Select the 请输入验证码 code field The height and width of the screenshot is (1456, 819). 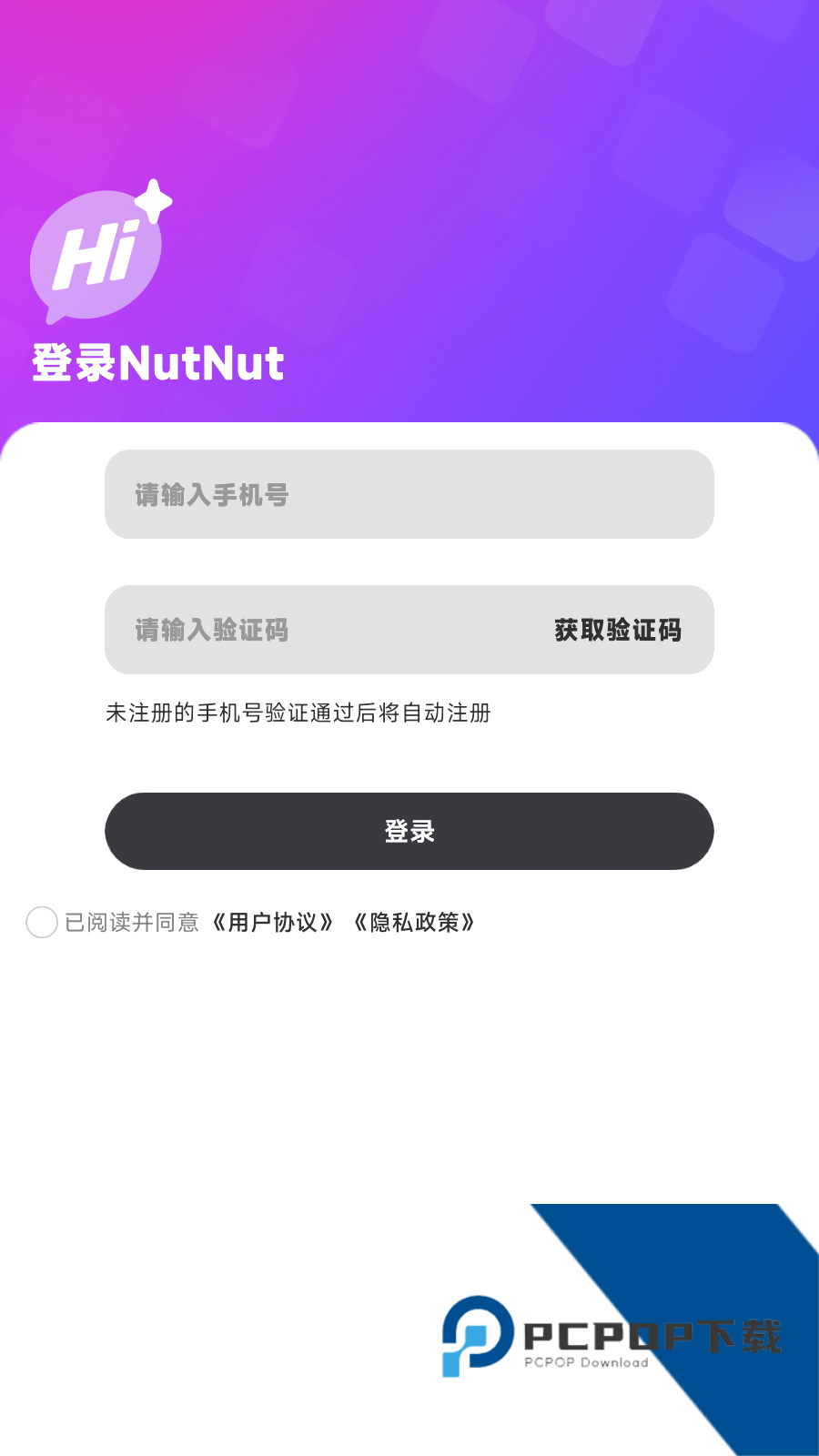tap(273, 631)
